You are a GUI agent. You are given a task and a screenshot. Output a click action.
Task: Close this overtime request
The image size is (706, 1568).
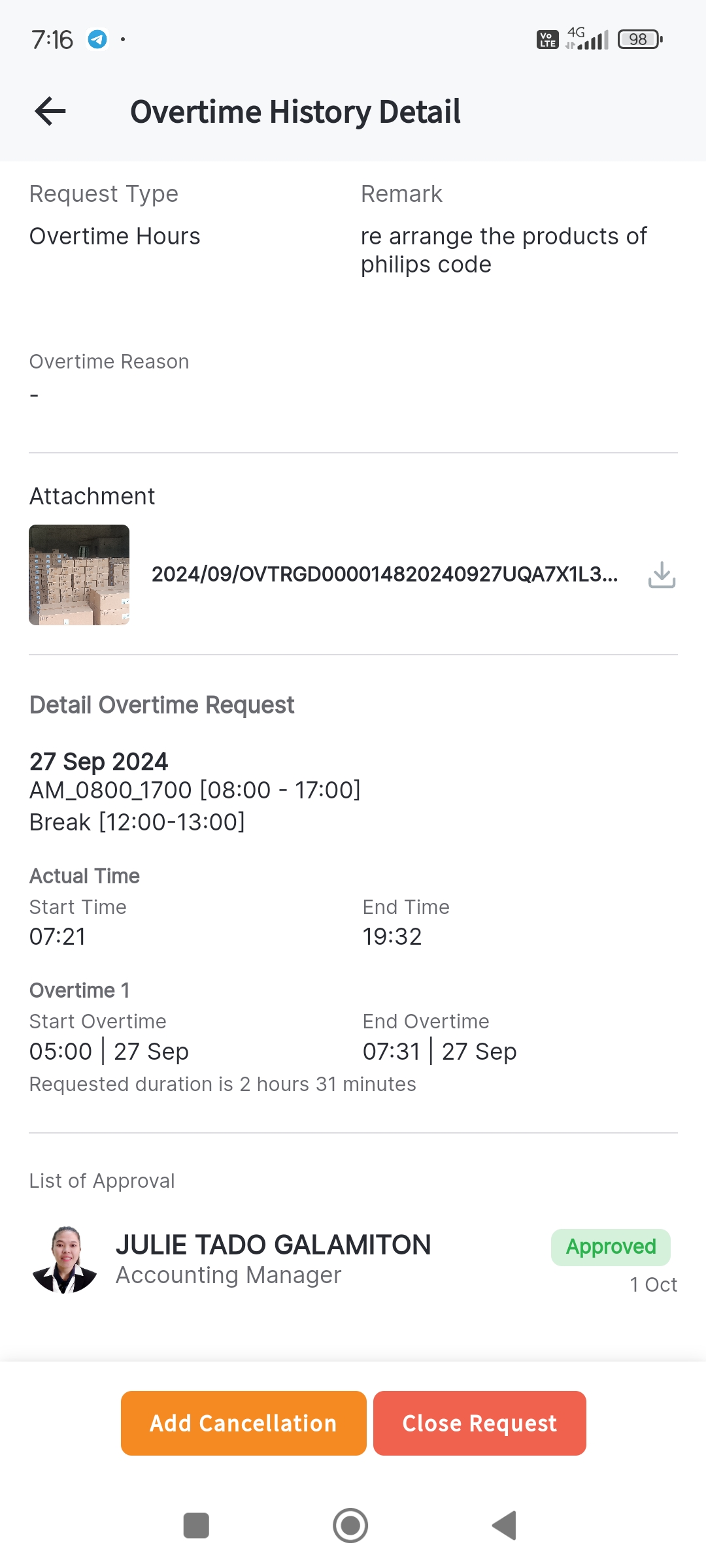479,1423
